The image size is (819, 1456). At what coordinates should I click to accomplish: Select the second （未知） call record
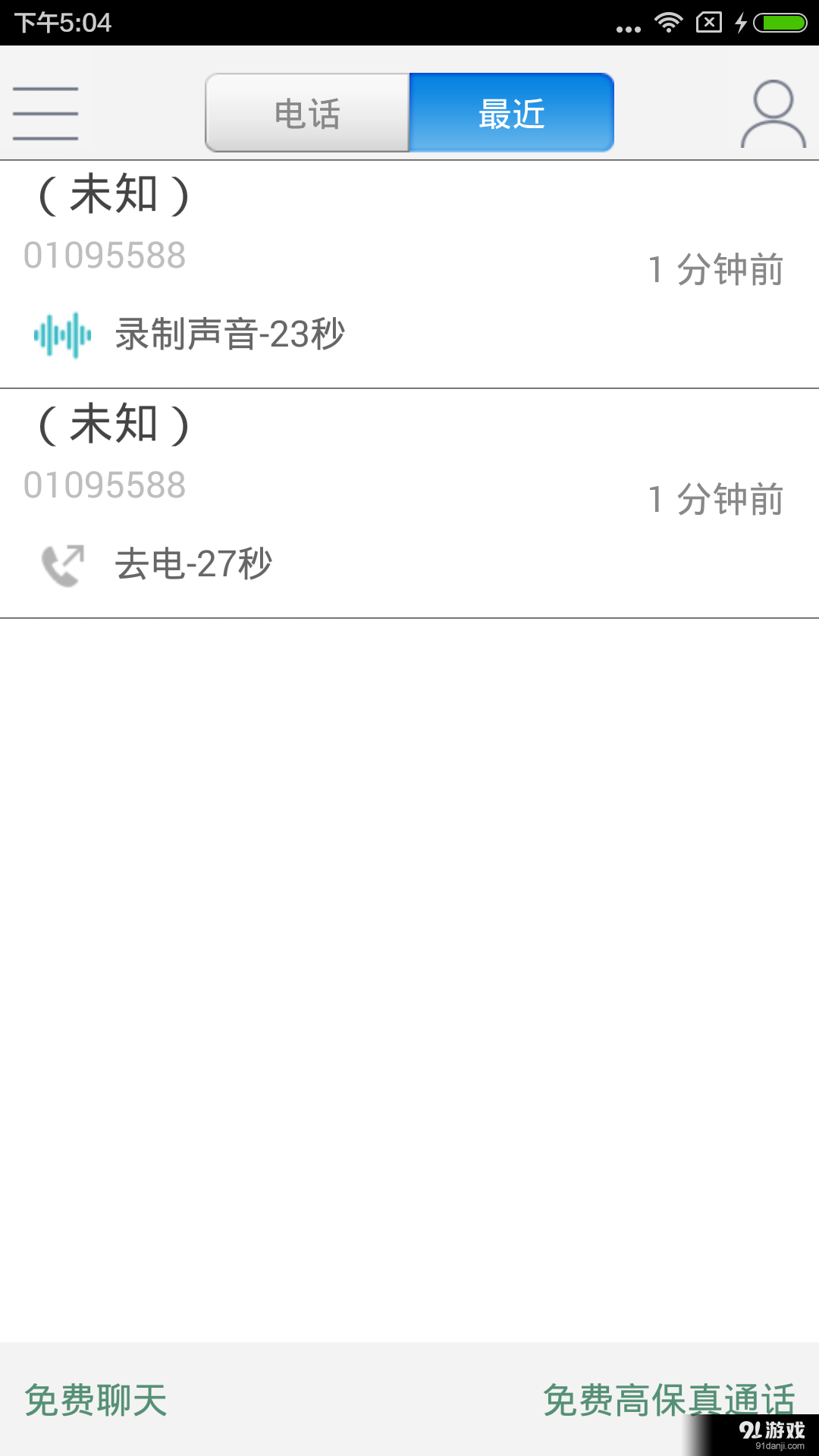(x=114, y=426)
